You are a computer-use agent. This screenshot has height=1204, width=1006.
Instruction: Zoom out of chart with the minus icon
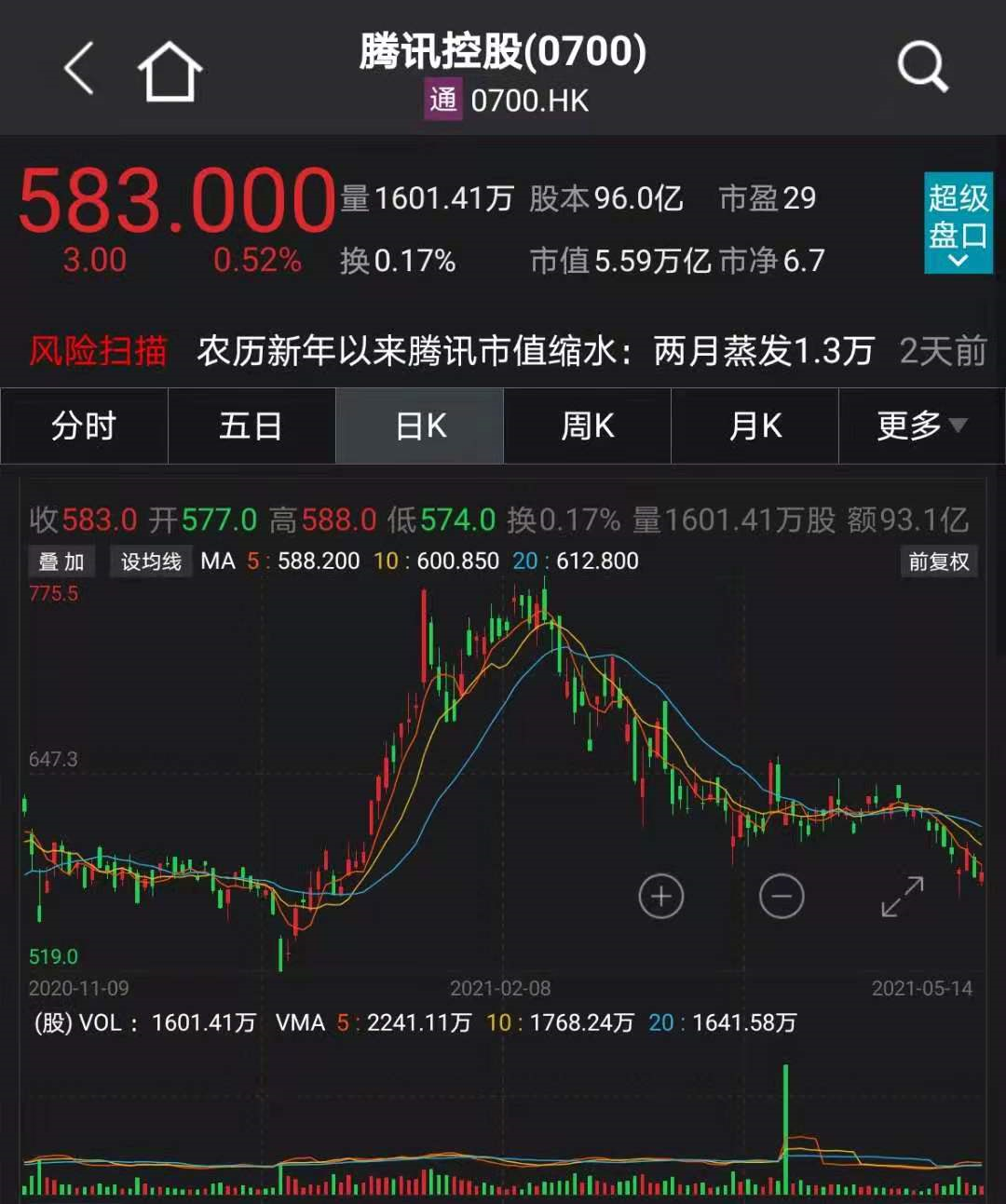(x=782, y=896)
